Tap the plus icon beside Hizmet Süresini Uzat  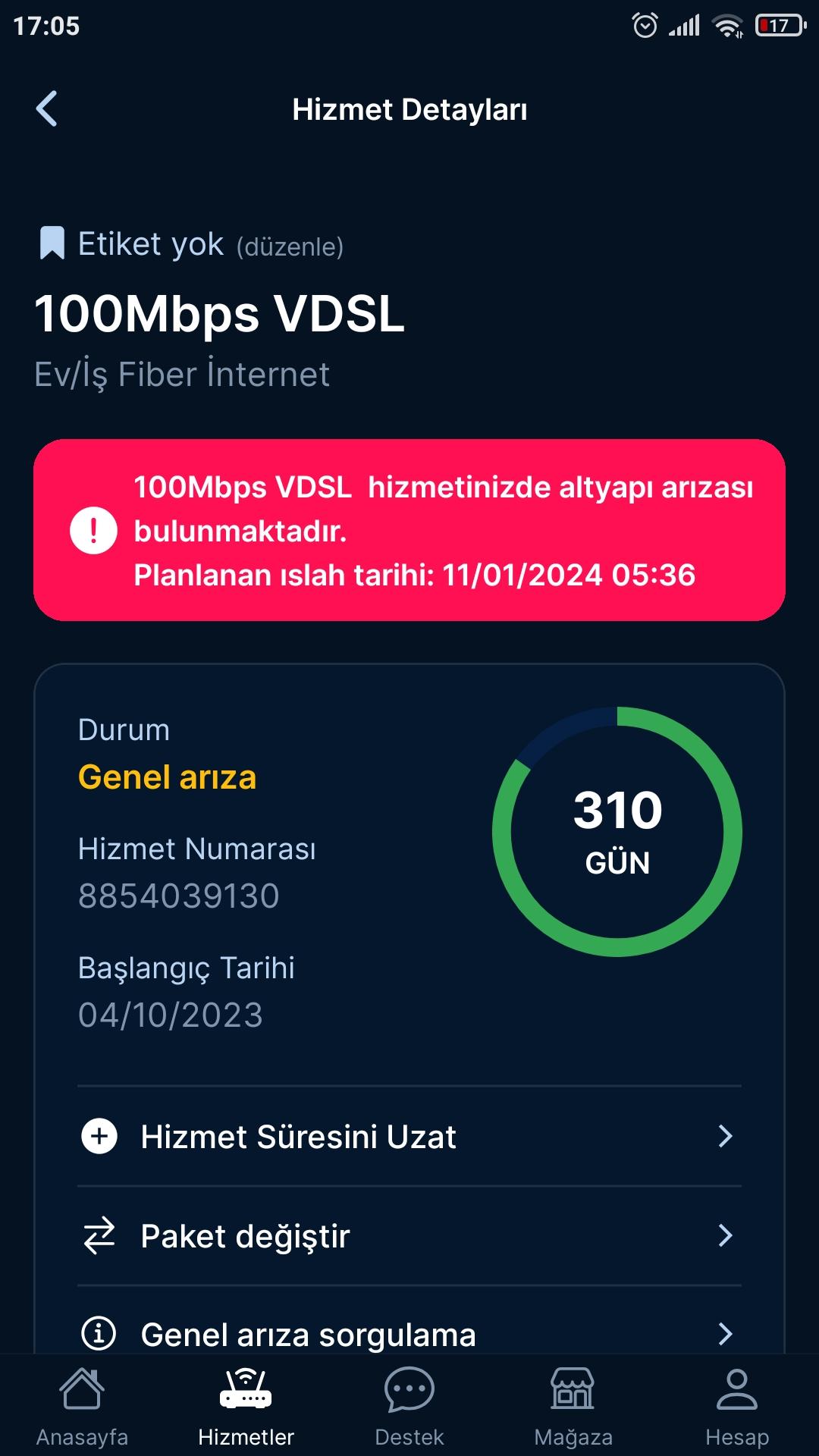(99, 1136)
